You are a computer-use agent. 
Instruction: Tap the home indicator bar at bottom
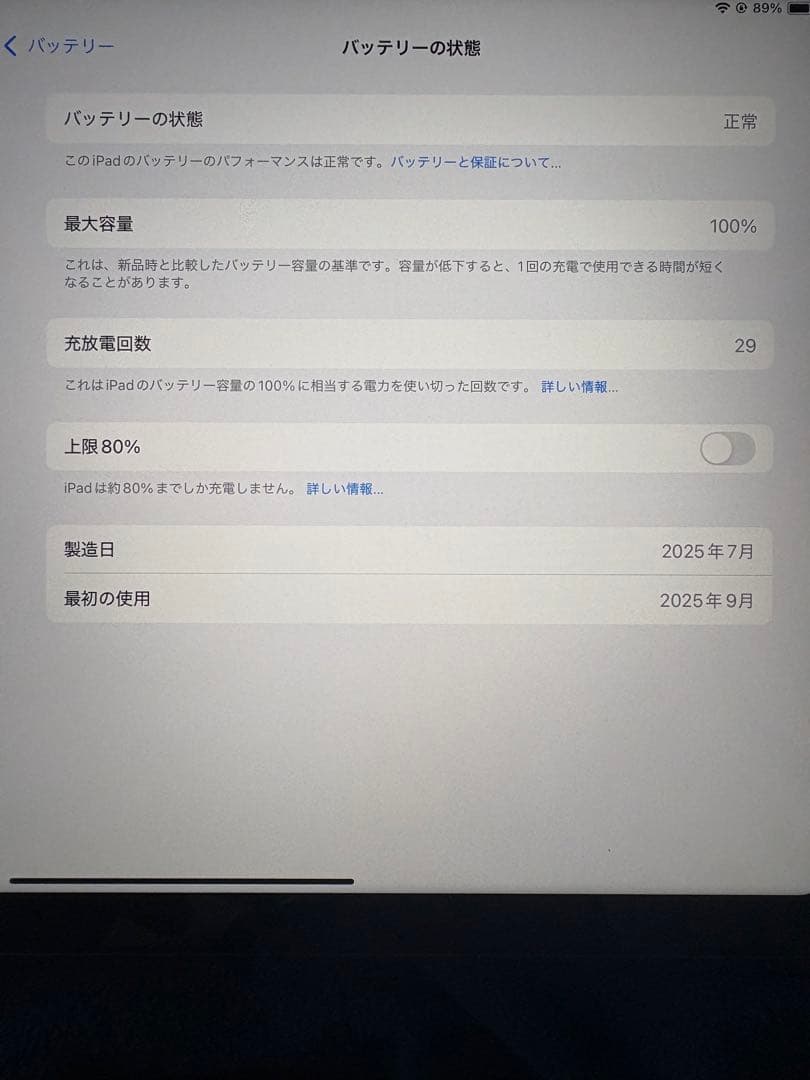(x=180, y=881)
